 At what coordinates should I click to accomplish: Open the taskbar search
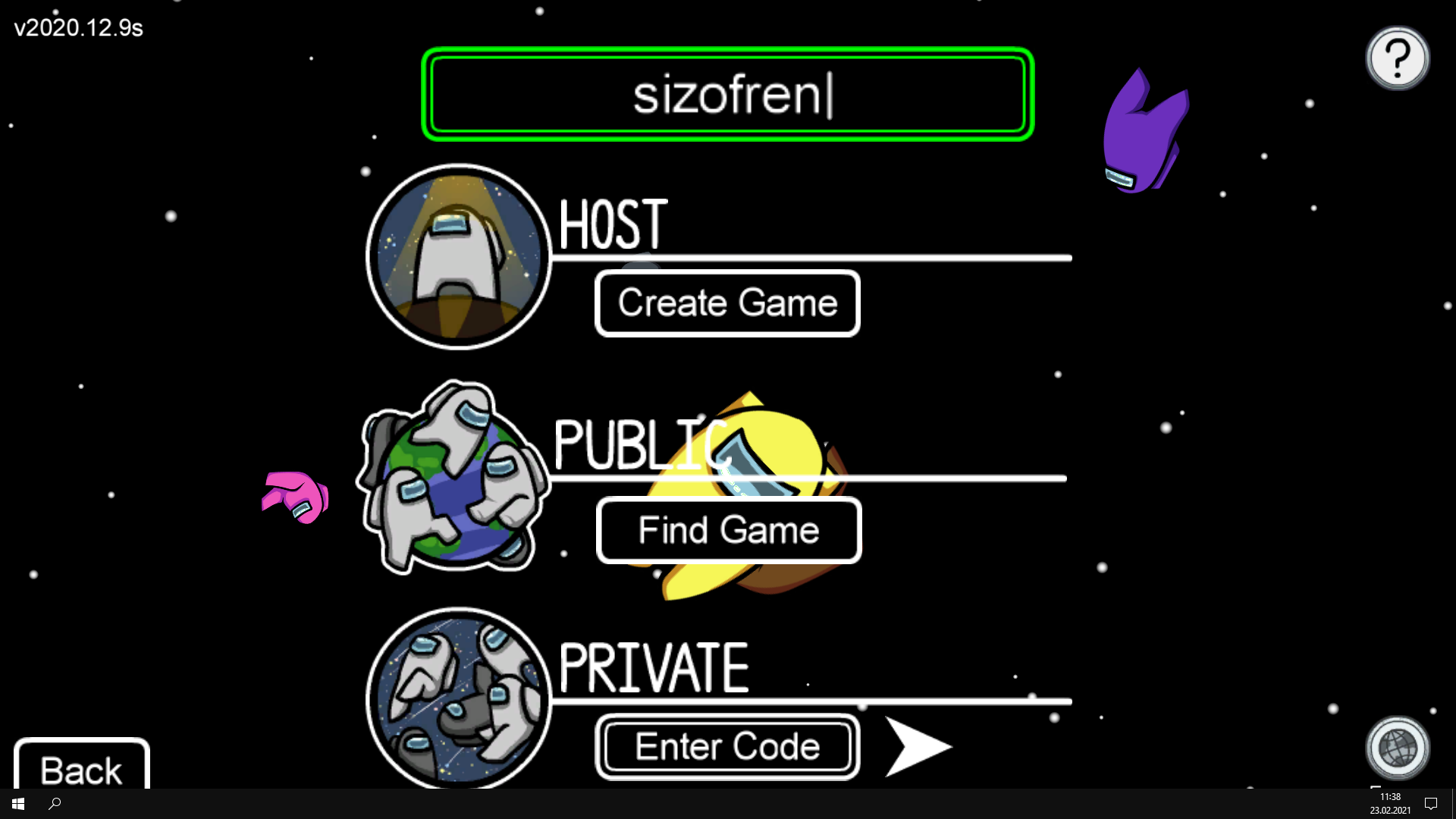coord(55,804)
